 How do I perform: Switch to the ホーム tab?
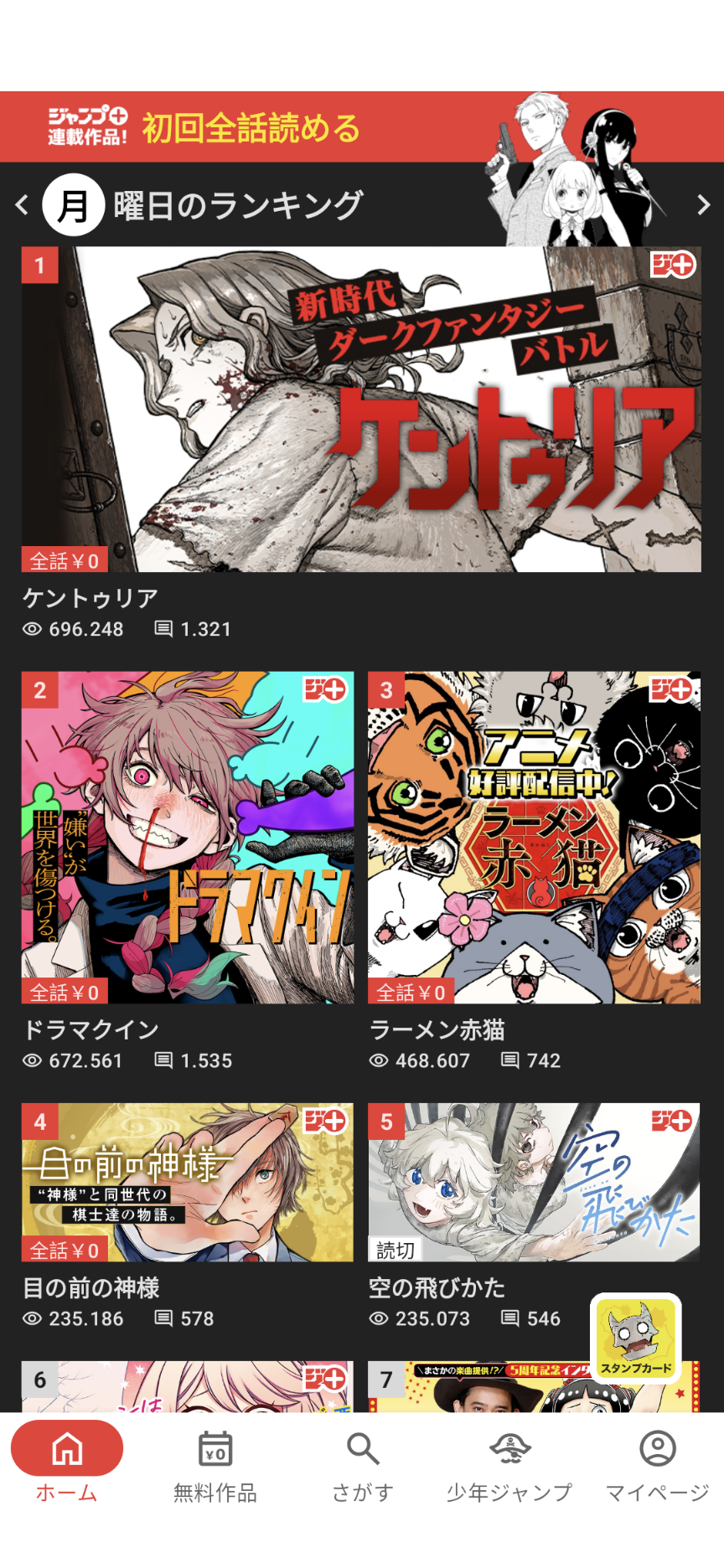point(67,1464)
